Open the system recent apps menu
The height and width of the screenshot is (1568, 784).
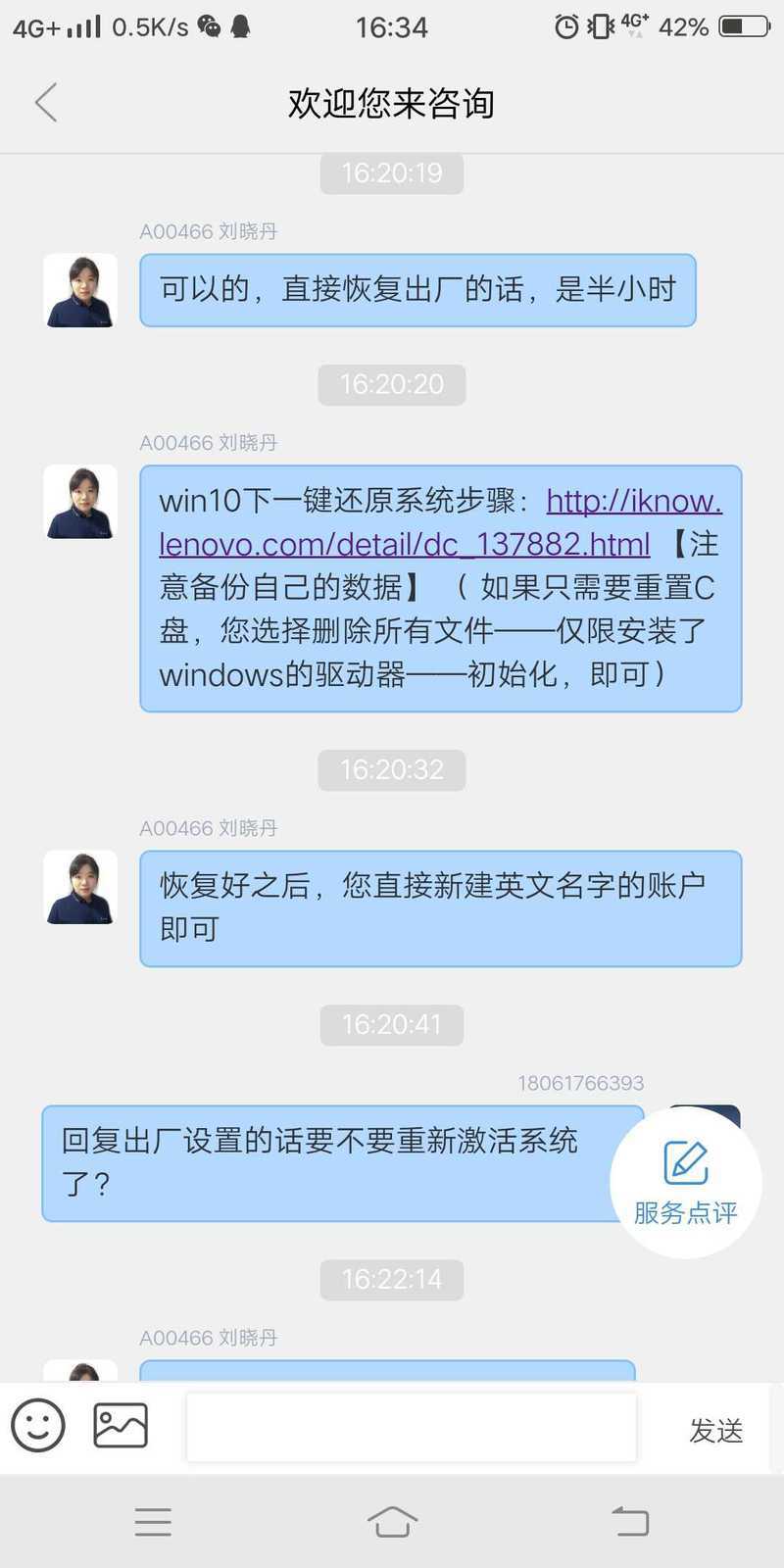pyautogui.click(x=153, y=1522)
